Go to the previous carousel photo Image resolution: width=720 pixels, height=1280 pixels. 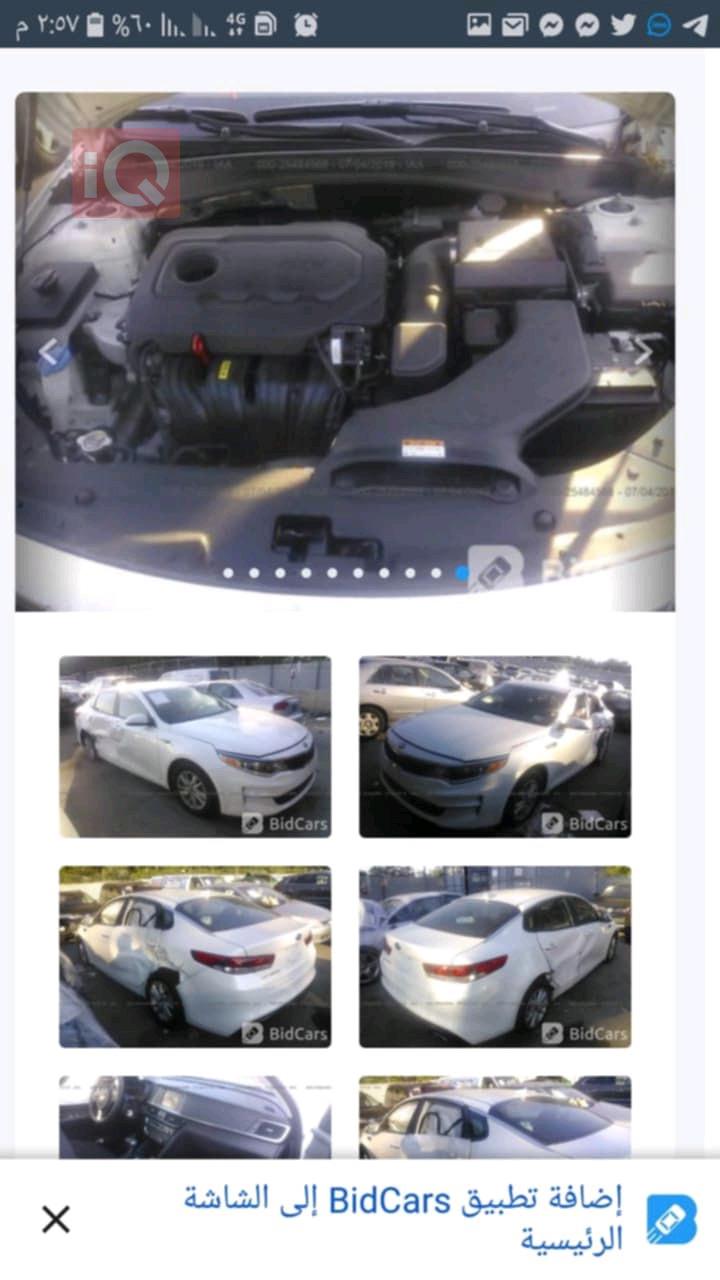pyautogui.click(x=47, y=352)
